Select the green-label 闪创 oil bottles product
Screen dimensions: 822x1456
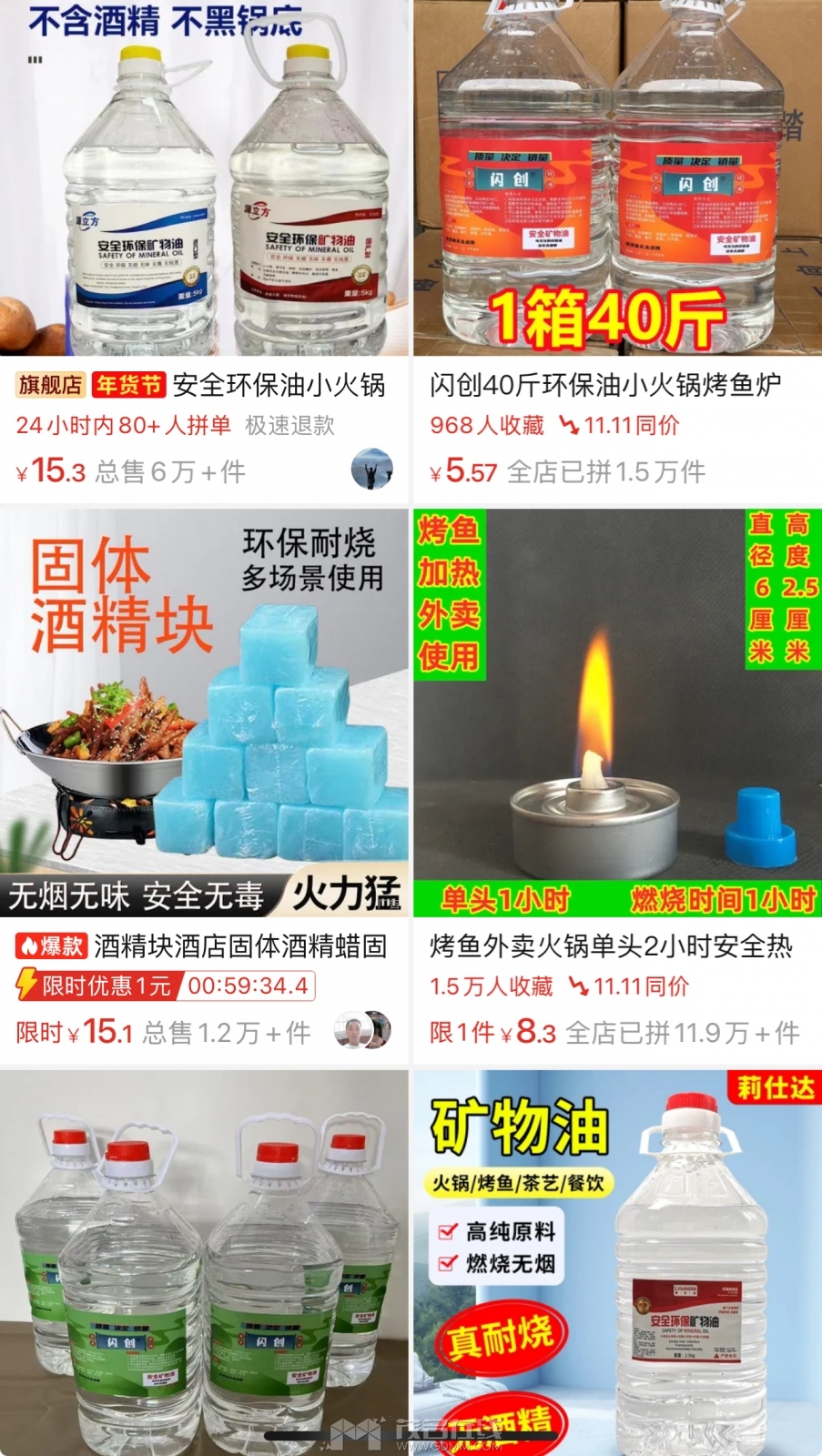[204, 1265]
